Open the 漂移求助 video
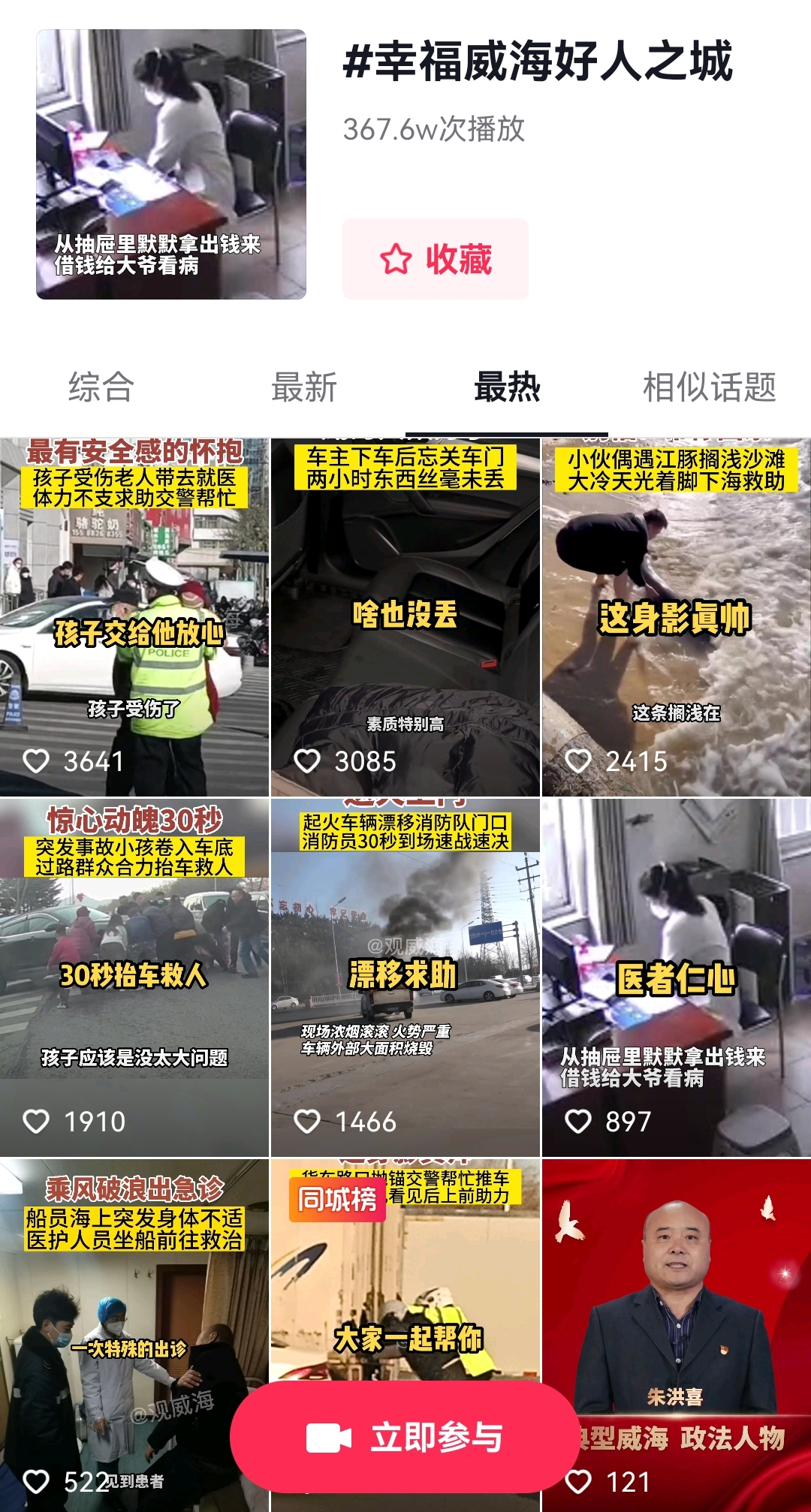 (x=405, y=976)
